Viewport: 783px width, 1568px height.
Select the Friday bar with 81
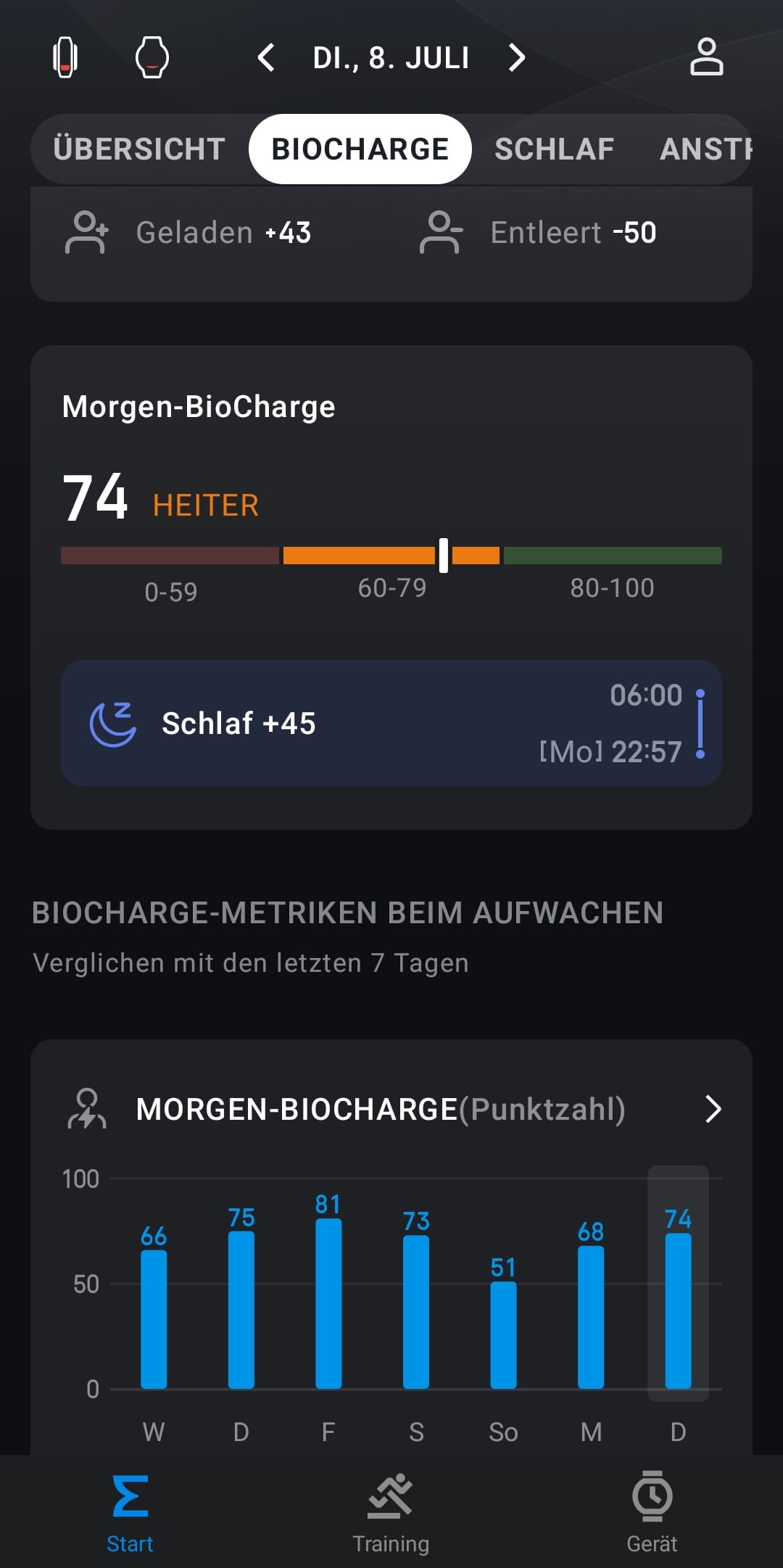328,1303
